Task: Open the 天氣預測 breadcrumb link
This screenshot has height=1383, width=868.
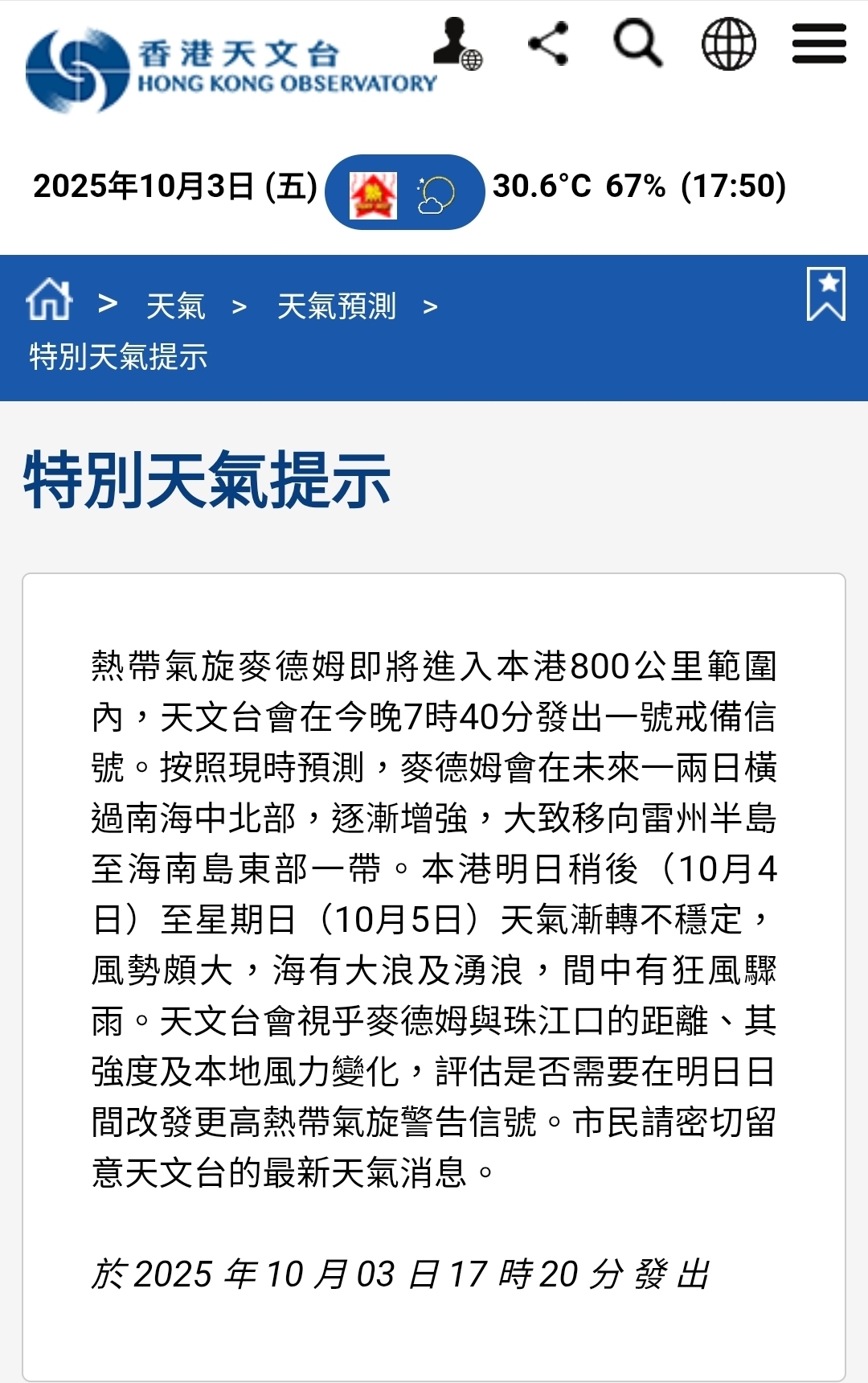Action: tap(336, 306)
